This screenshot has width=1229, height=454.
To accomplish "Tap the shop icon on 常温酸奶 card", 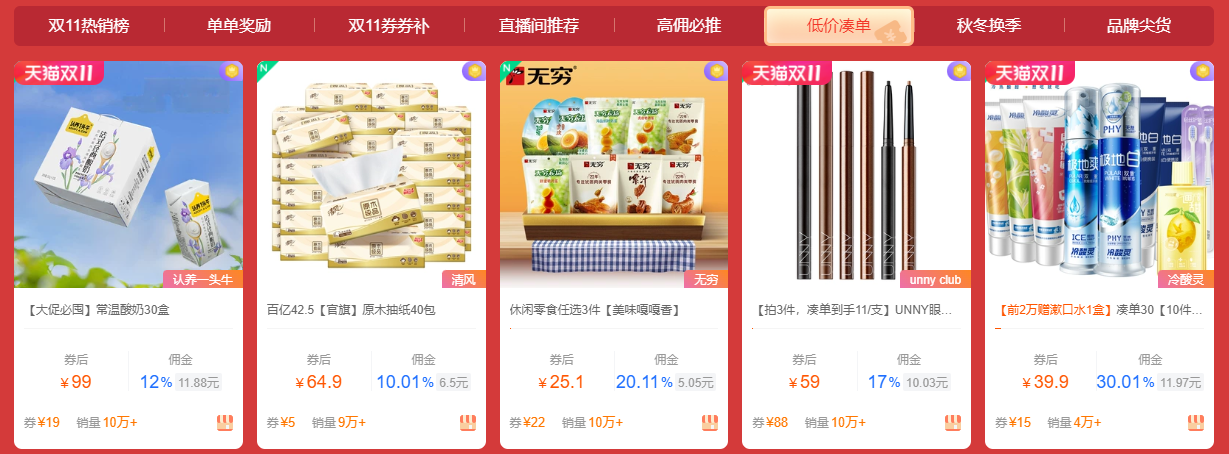I will tap(225, 423).
